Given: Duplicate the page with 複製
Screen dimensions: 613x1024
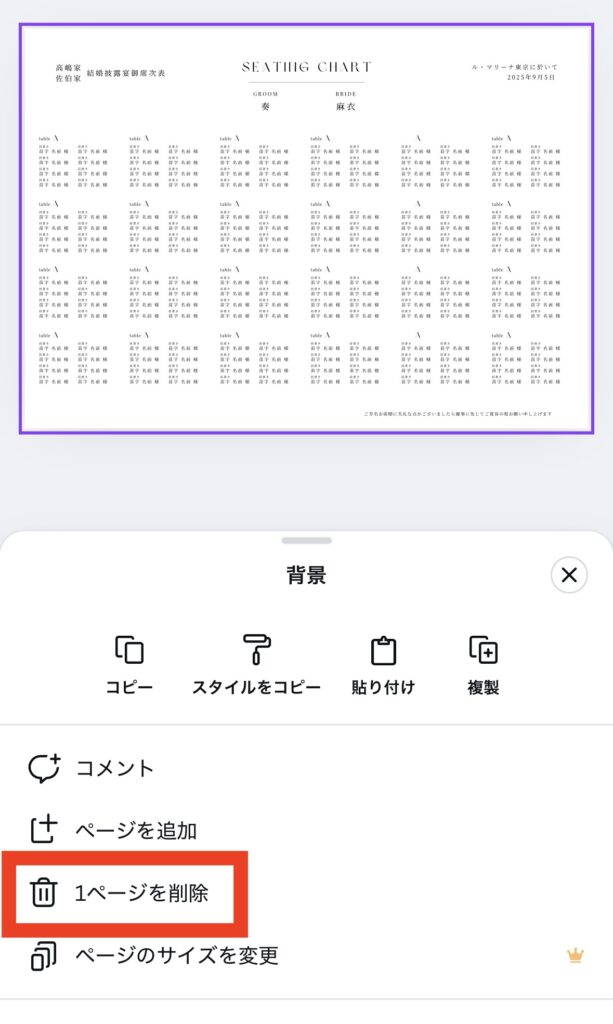Looking at the screenshot, I should point(483,665).
